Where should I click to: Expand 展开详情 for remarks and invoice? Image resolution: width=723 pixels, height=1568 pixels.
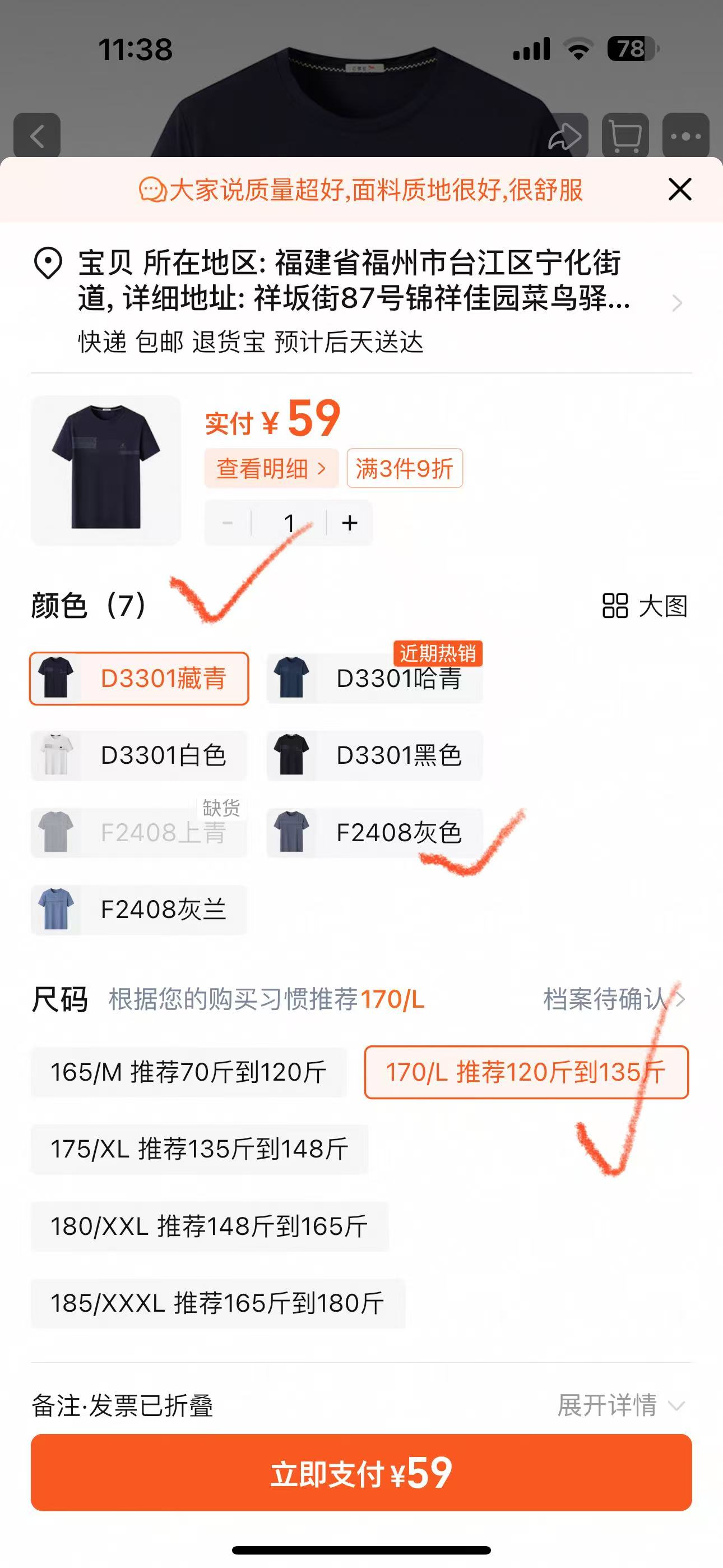pos(621,1405)
